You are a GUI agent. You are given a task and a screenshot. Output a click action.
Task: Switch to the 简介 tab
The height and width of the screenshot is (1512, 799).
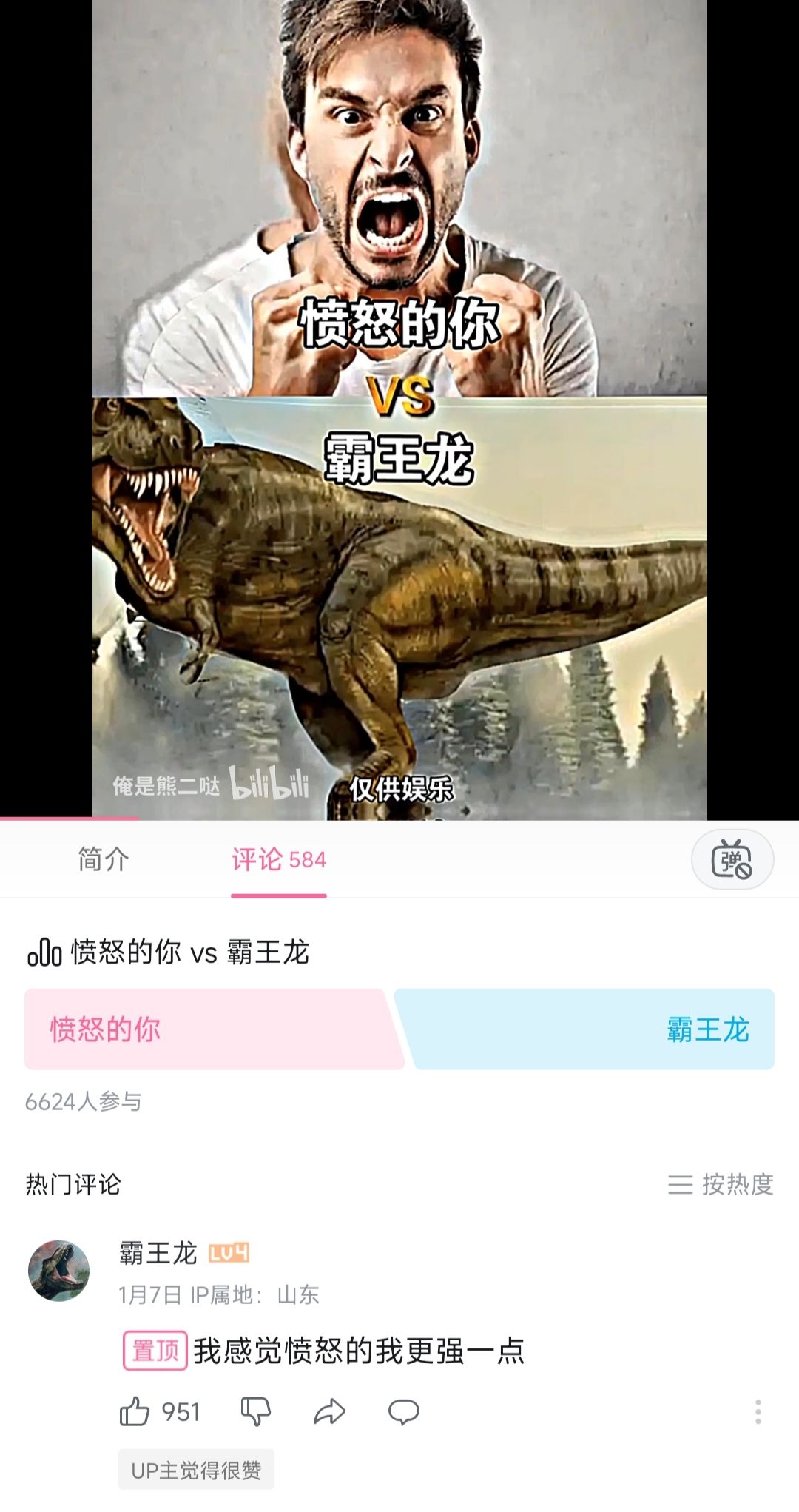(104, 859)
